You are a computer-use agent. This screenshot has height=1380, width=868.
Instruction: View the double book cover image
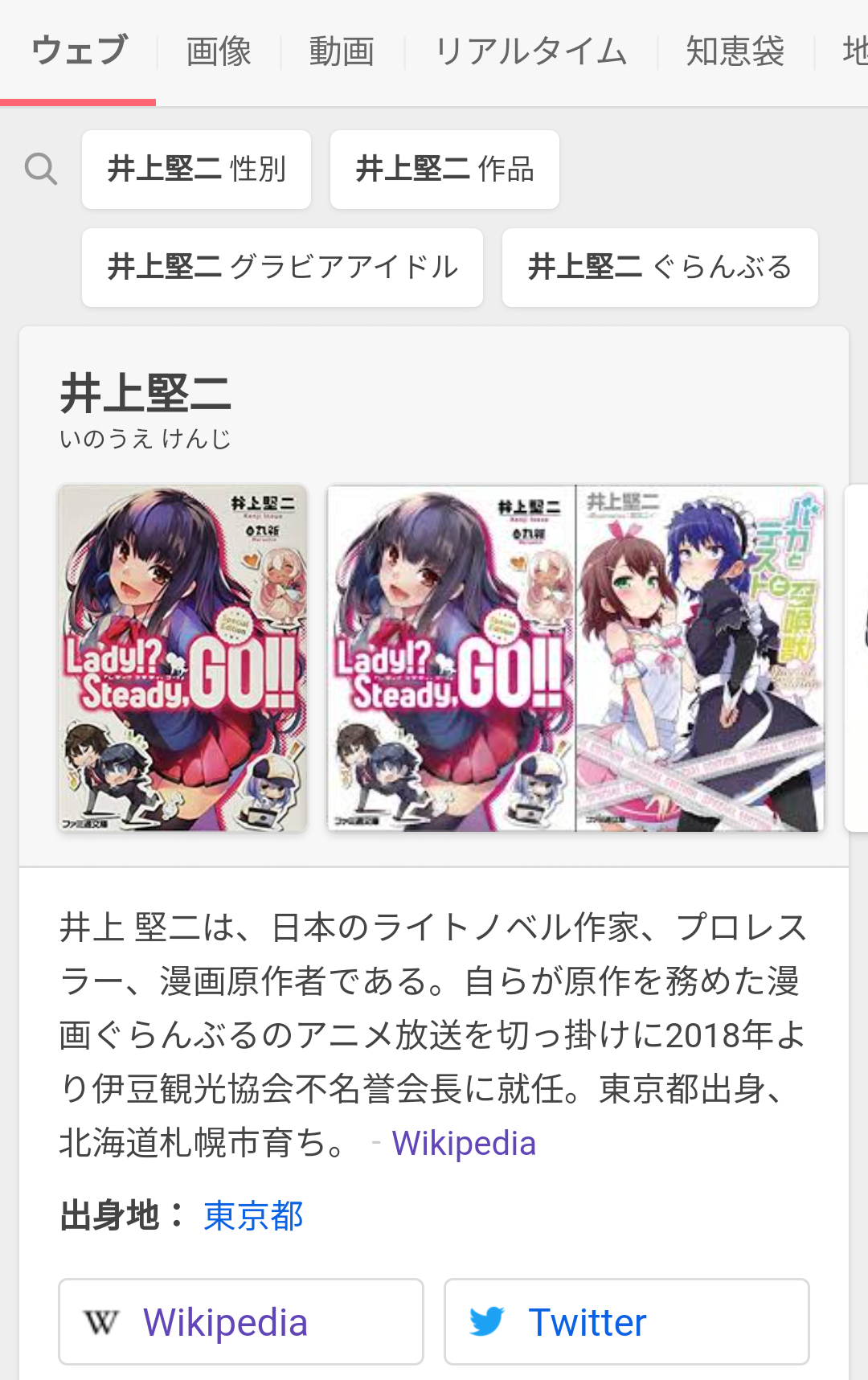click(575, 658)
